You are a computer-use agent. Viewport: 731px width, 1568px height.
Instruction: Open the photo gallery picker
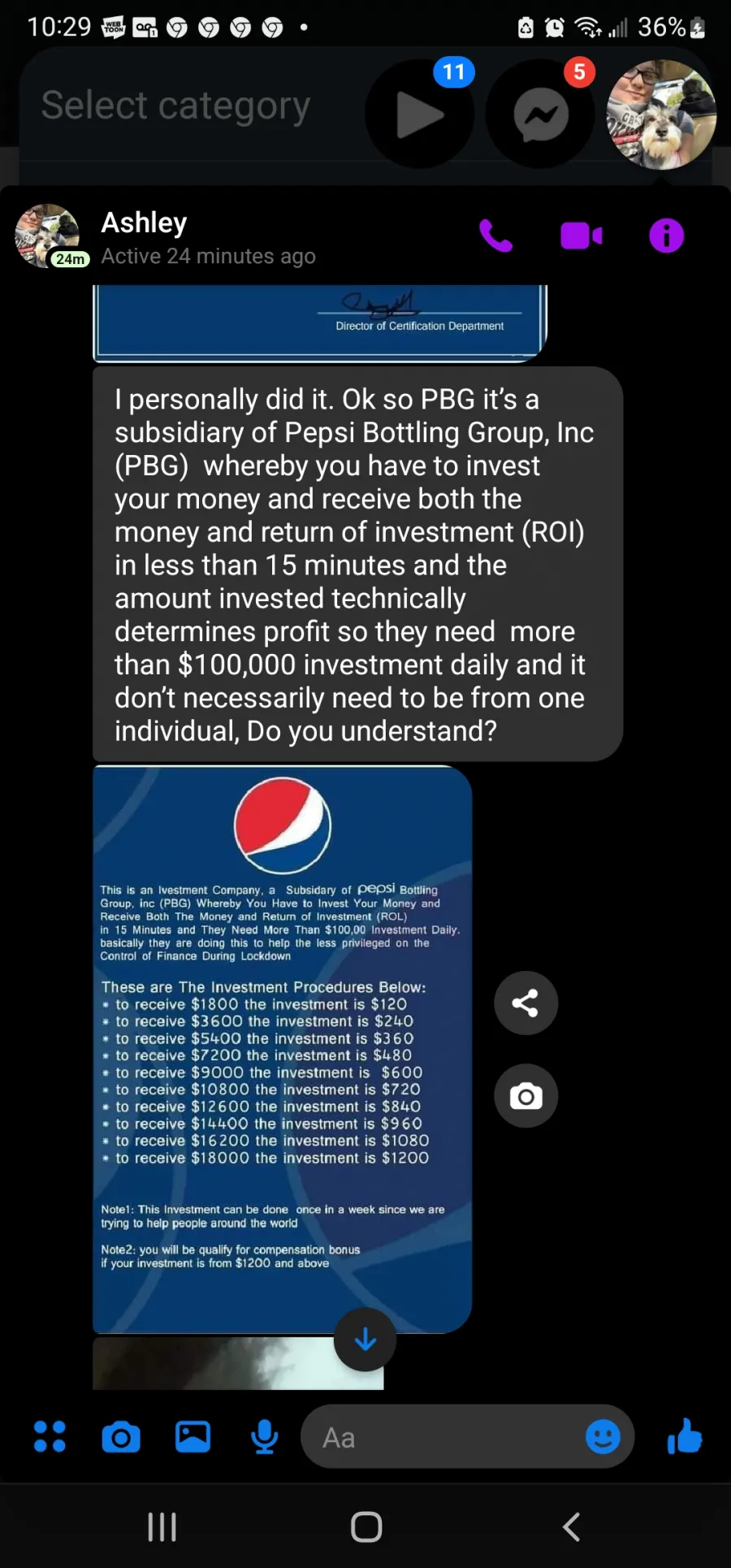click(x=193, y=1437)
